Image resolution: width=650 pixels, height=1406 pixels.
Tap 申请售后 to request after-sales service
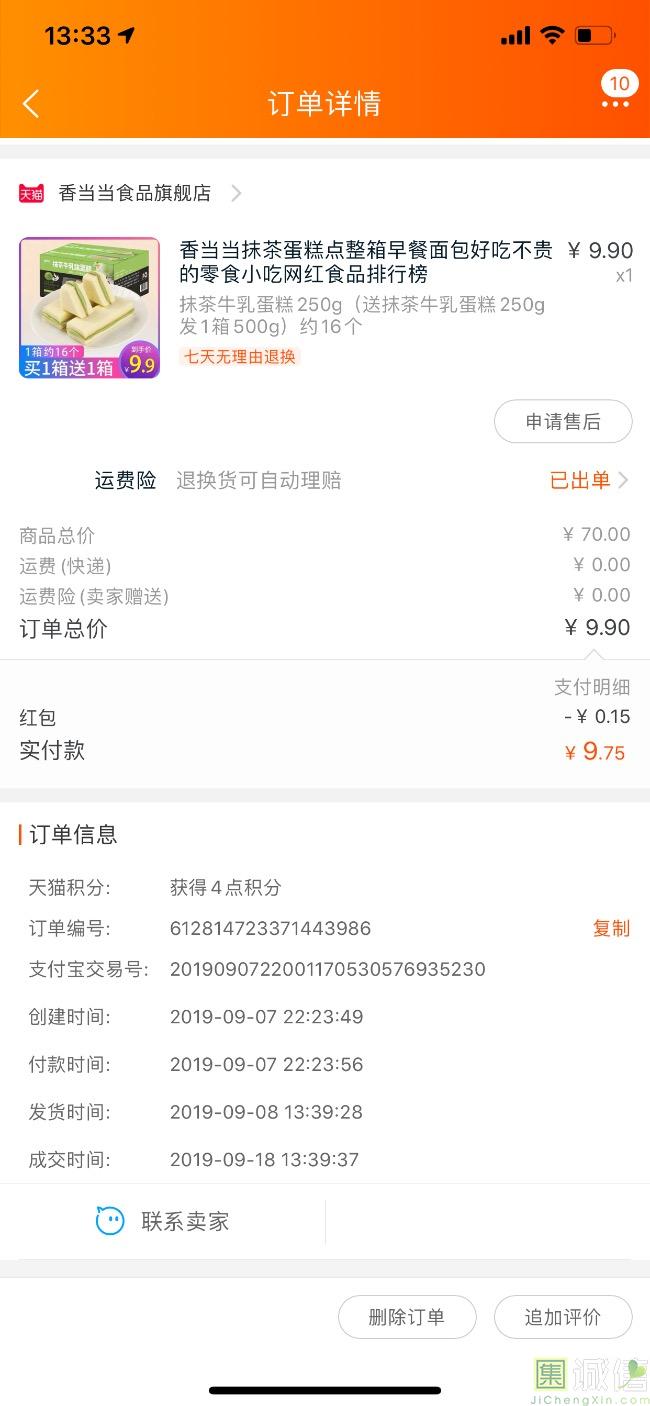click(563, 421)
